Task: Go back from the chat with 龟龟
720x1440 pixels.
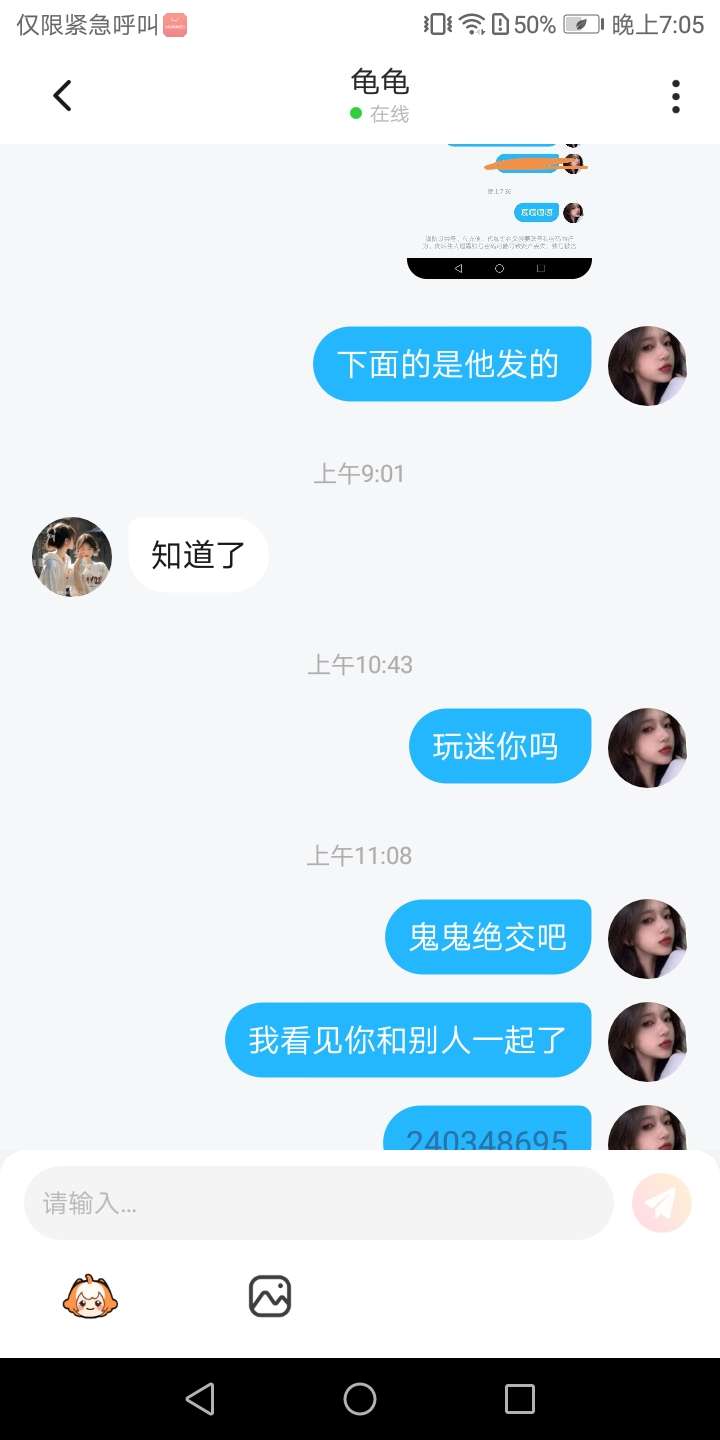Action: (62, 96)
